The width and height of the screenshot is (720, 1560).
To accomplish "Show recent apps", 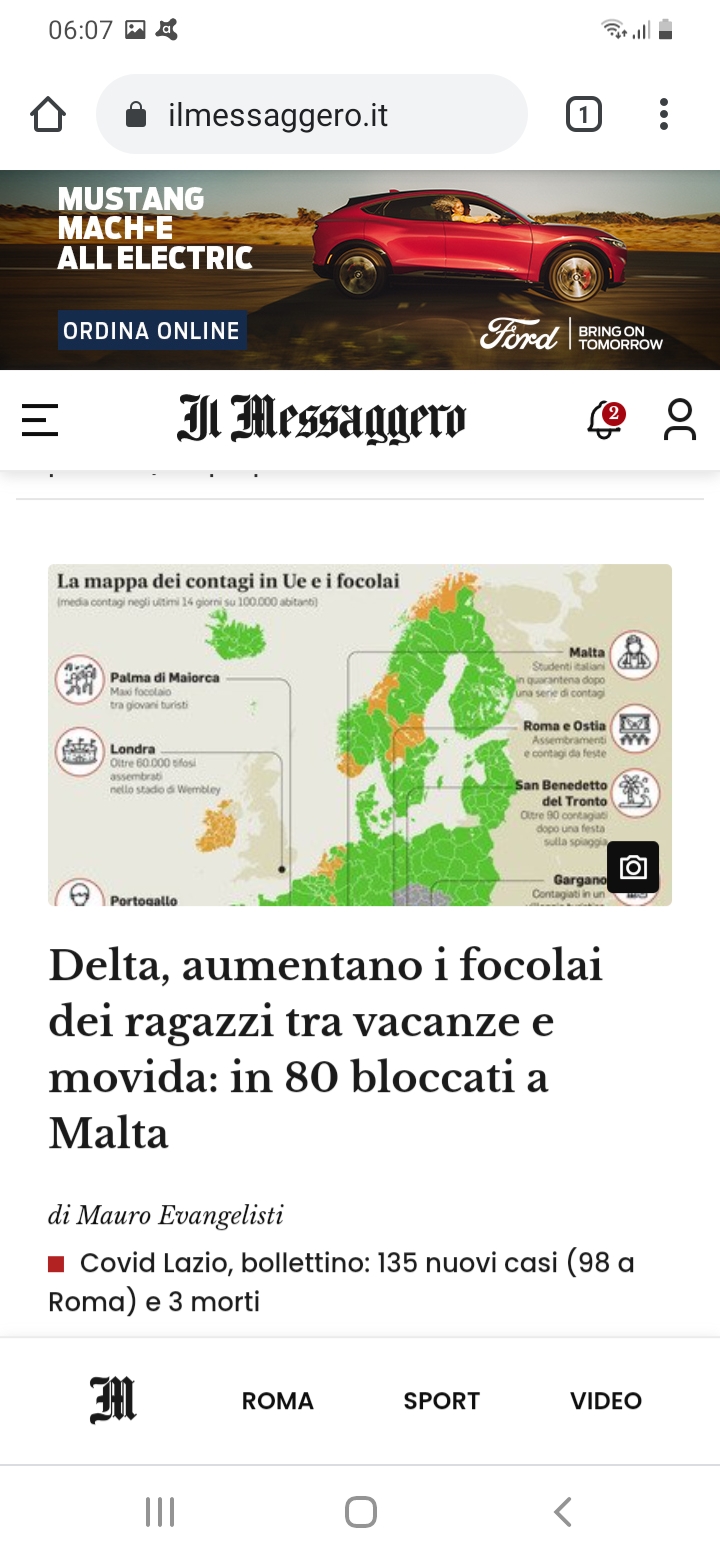I will pyautogui.click(x=160, y=1511).
